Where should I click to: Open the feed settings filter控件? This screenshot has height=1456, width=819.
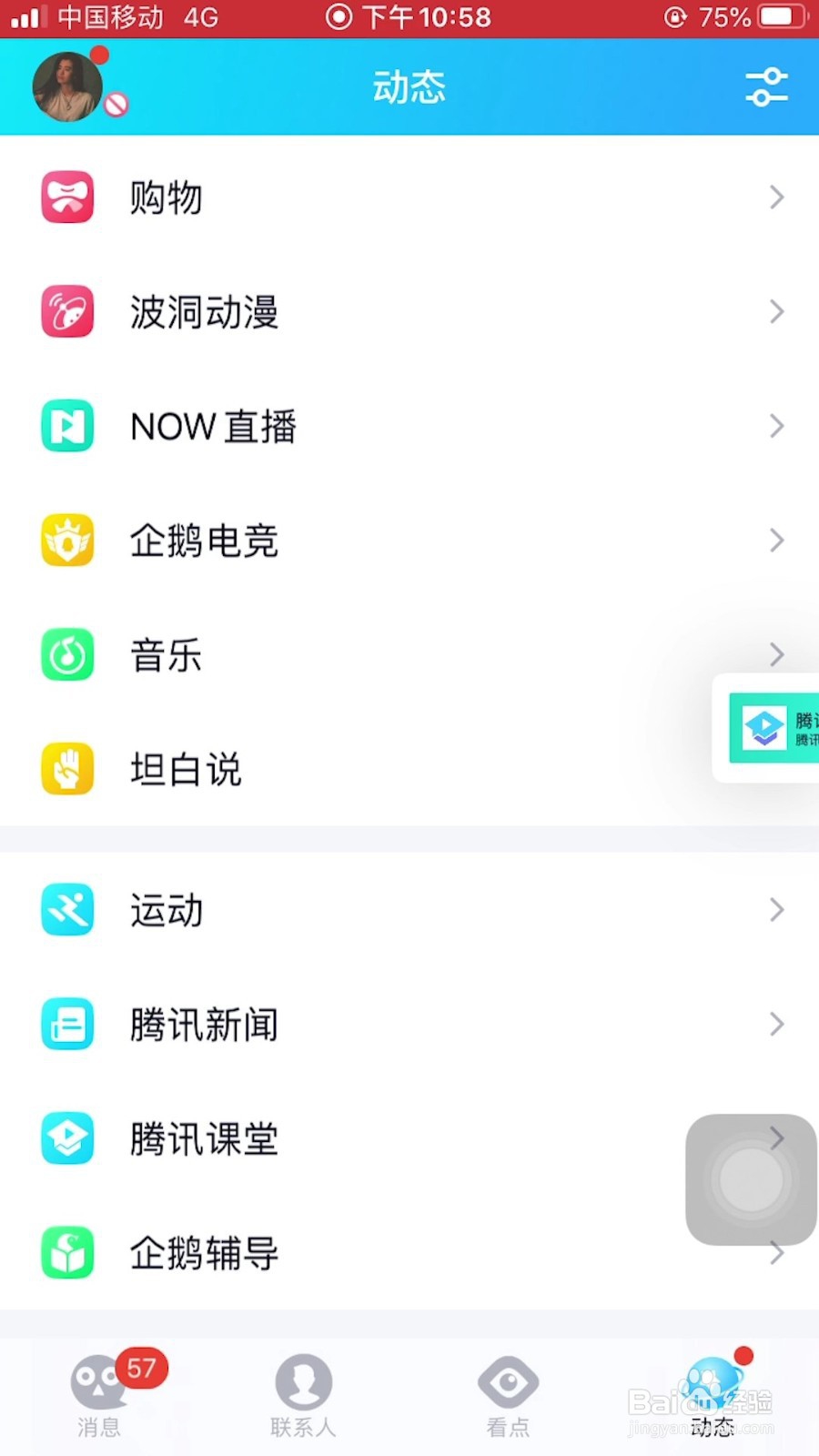767,86
